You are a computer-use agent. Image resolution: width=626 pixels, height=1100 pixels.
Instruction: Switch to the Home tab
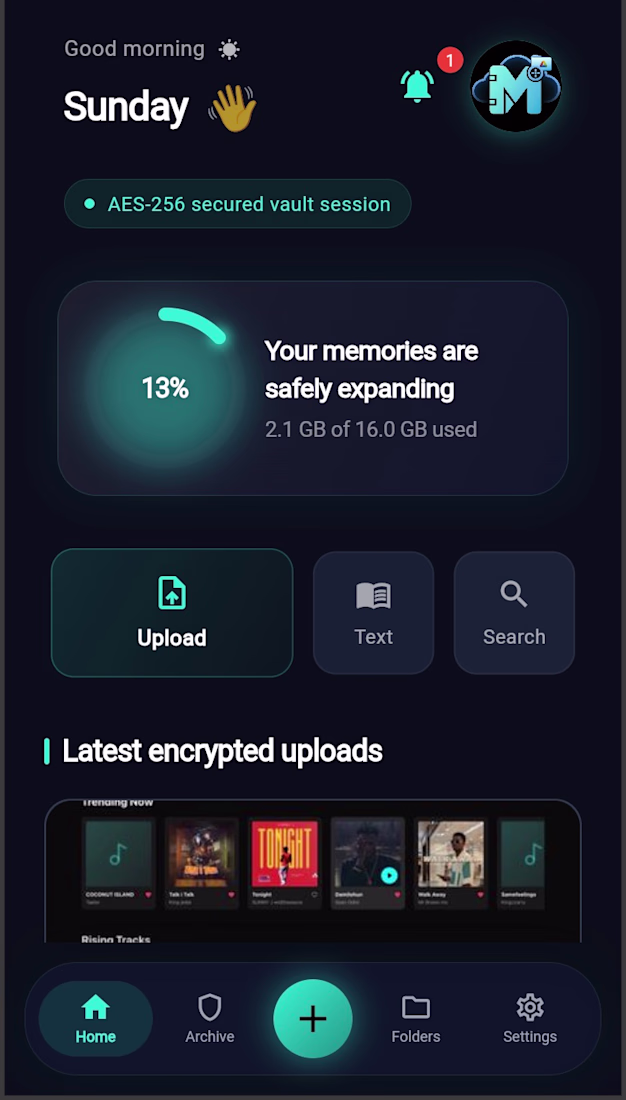tap(95, 1019)
